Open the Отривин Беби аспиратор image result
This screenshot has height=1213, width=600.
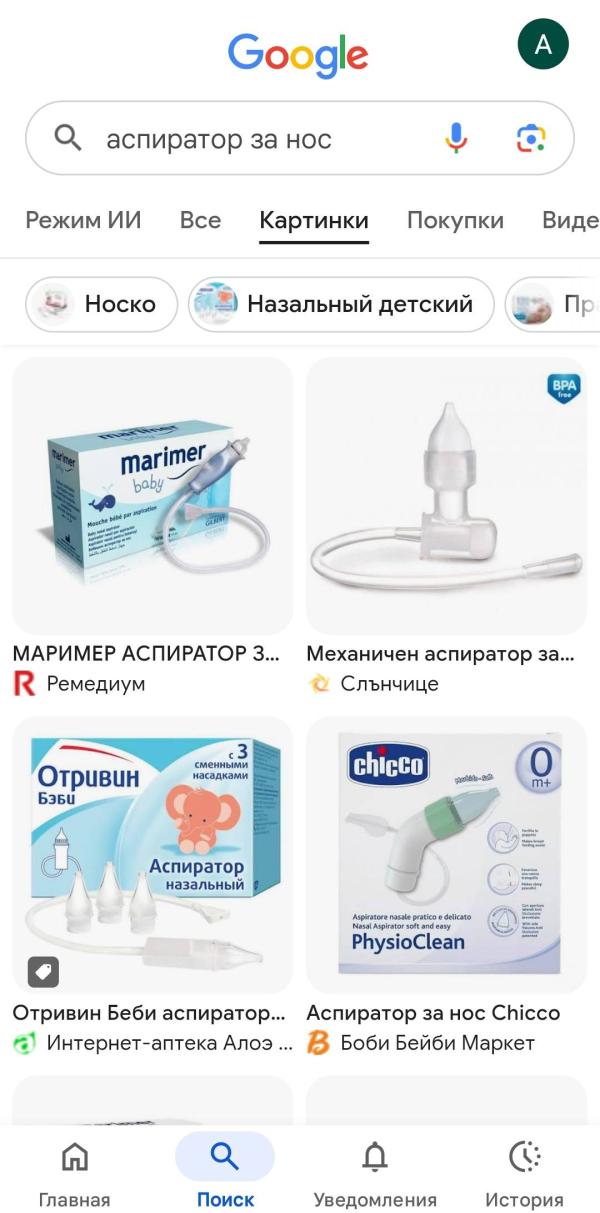tap(152, 854)
